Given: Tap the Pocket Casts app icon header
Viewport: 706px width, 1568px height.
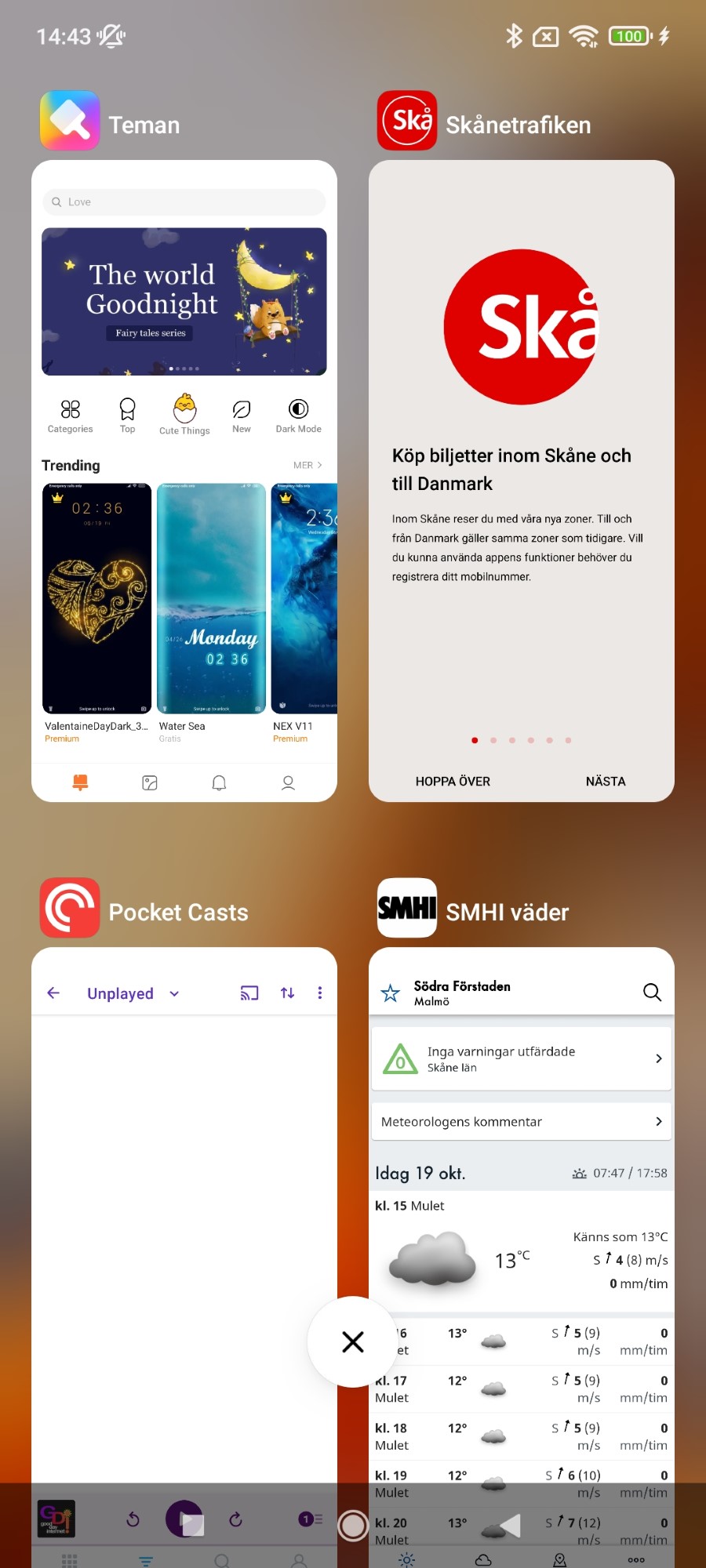Looking at the screenshot, I should [x=70, y=908].
